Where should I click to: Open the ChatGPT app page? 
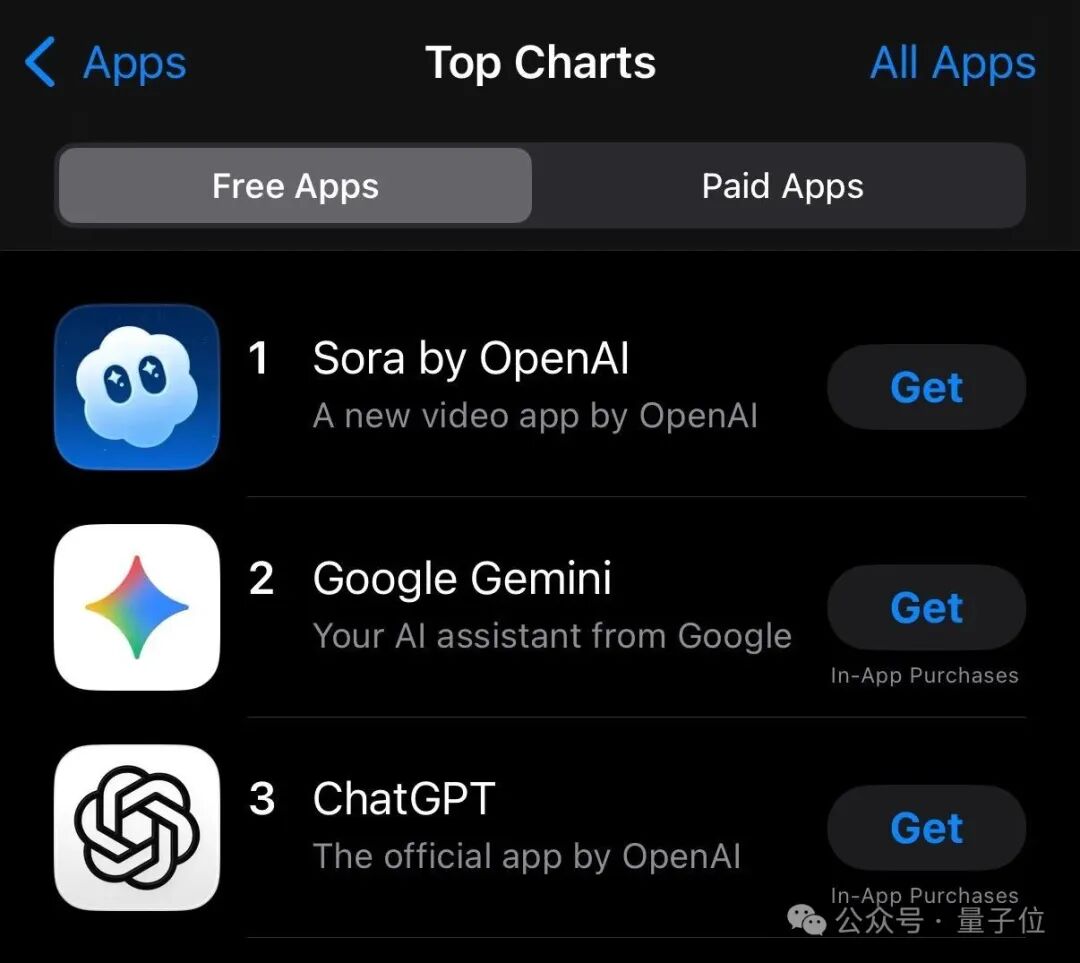click(x=404, y=825)
